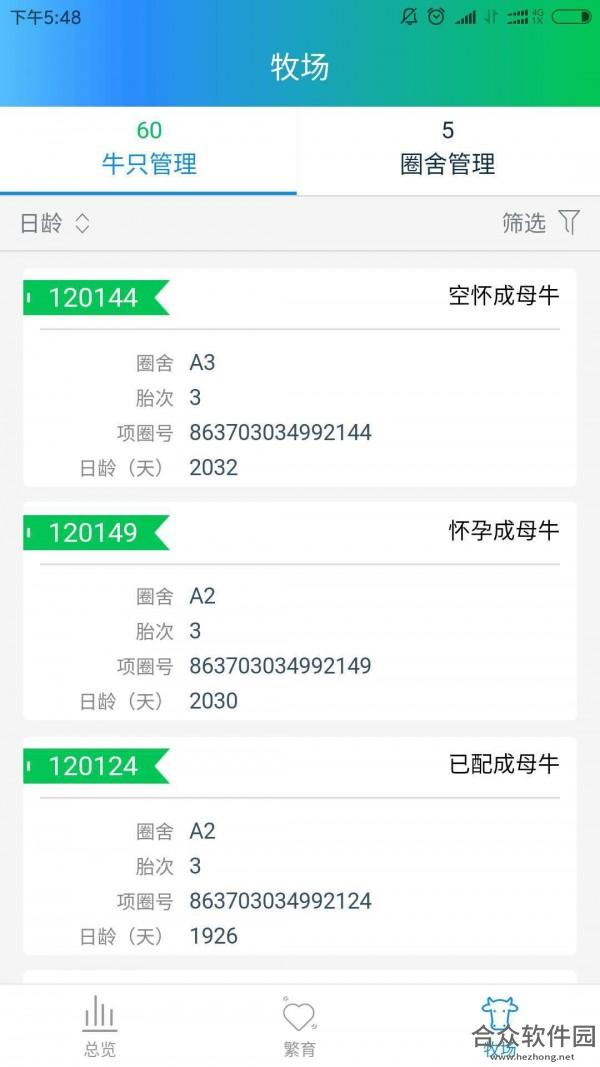Switch to the 牛只管理 tab
The height and width of the screenshot is (1067, 600).
[148, 150]
